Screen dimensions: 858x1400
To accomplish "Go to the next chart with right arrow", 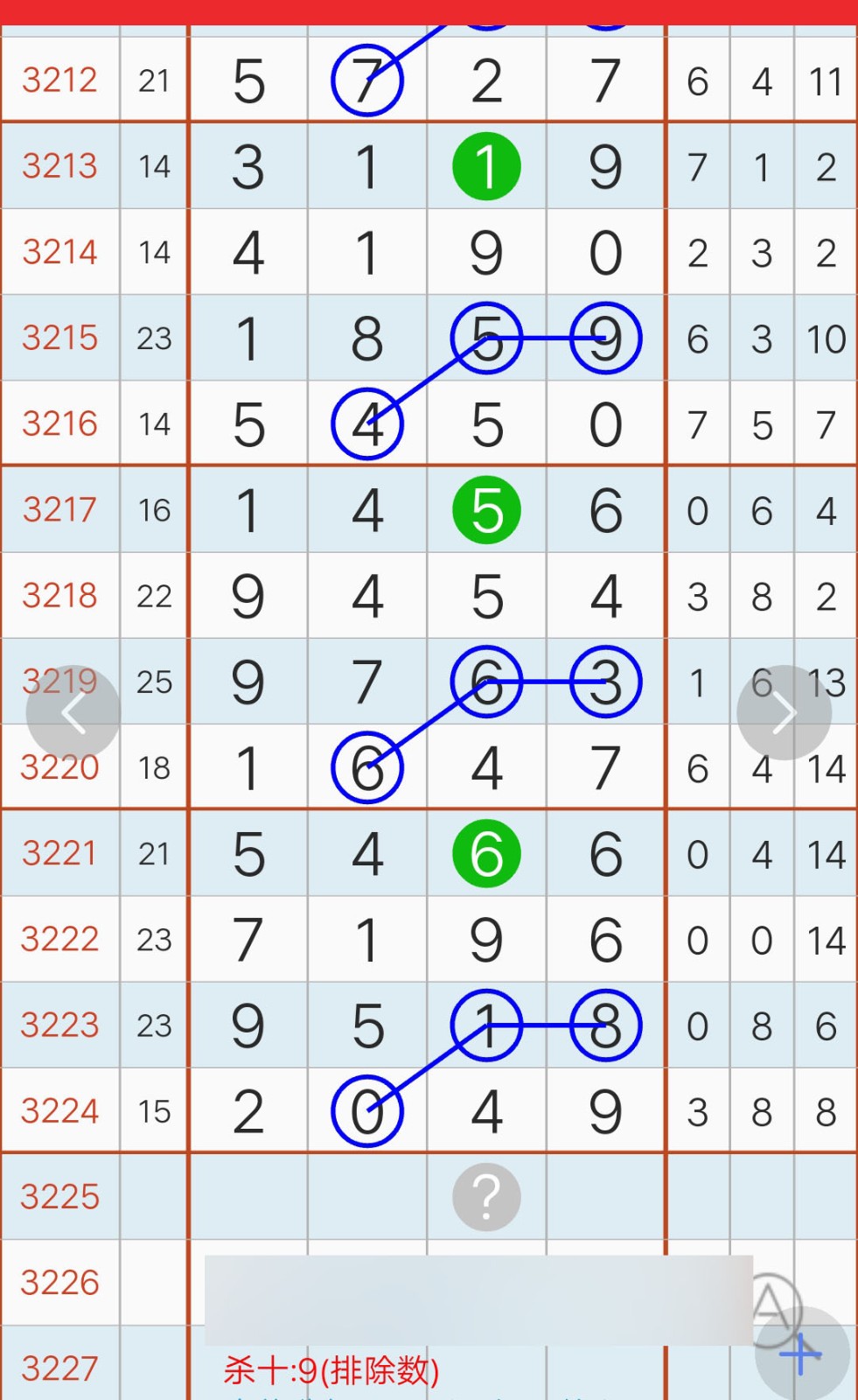I will pos(784,713).
